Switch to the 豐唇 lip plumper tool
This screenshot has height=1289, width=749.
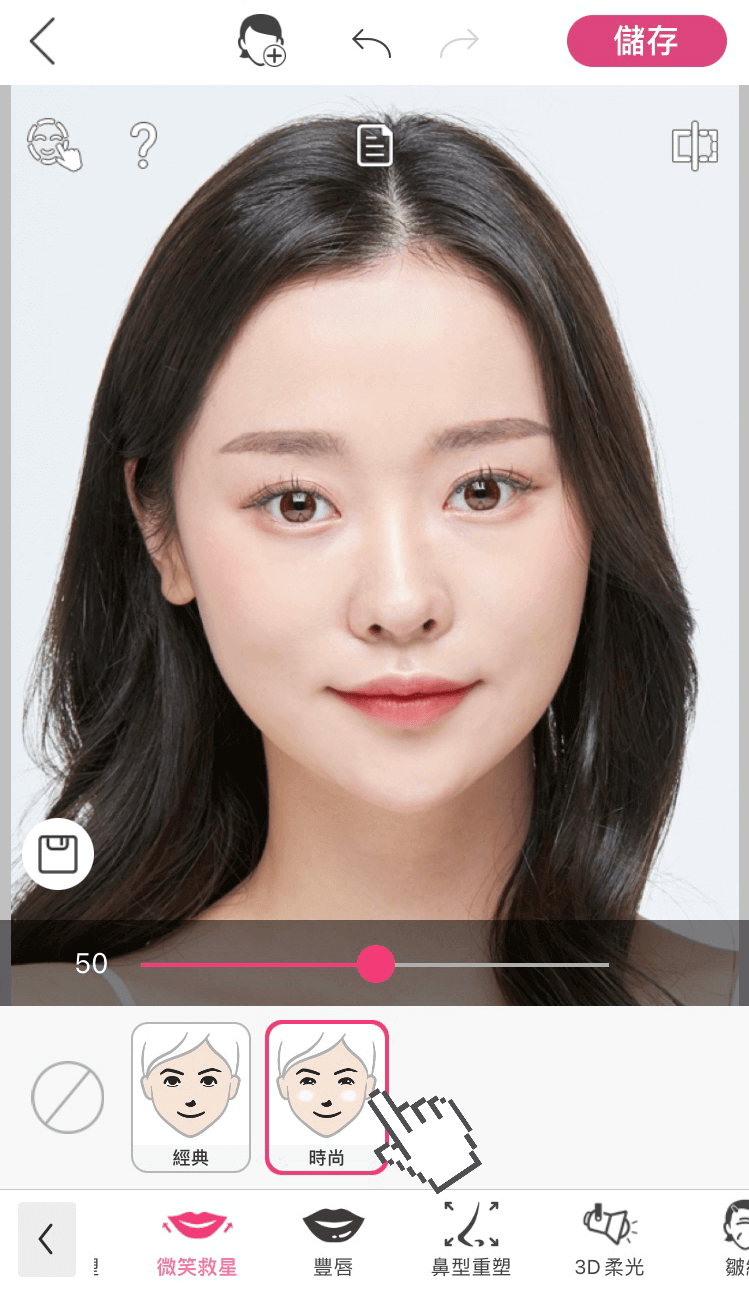[x=333, y=1241]
